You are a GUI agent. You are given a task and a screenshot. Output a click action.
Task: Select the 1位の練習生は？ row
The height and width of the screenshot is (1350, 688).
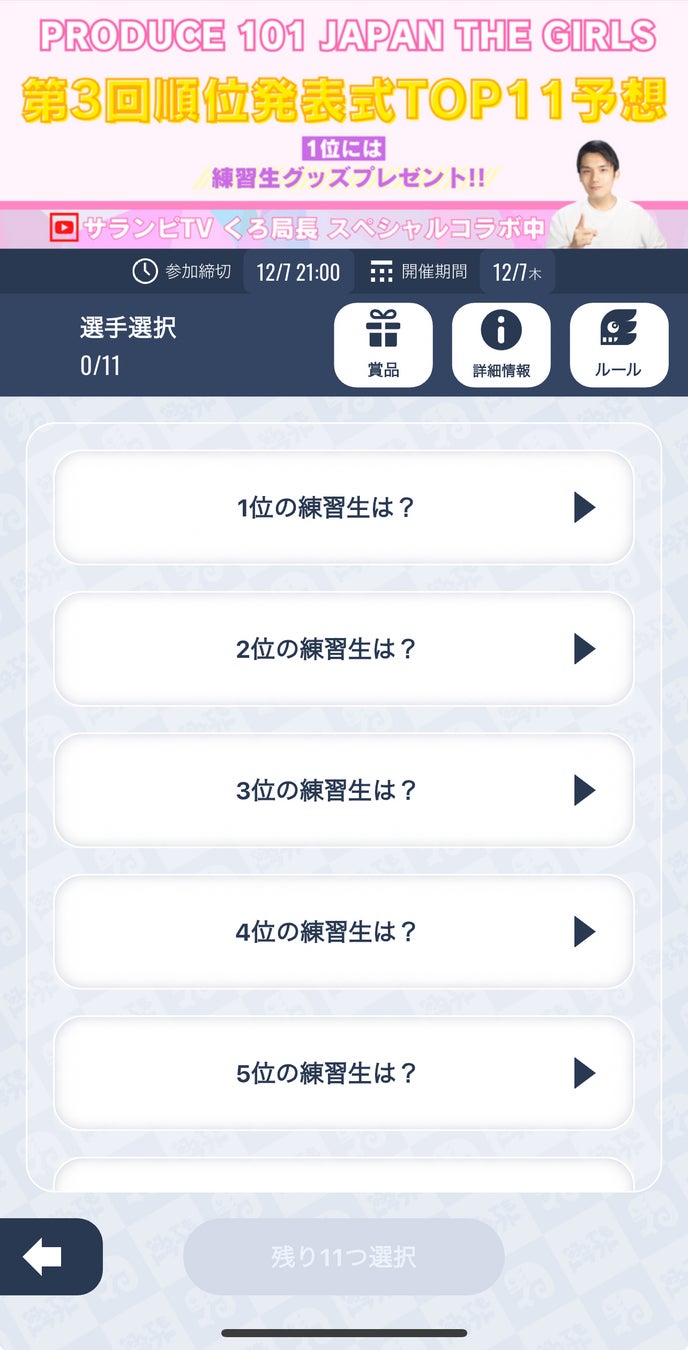tap(343, 508)
